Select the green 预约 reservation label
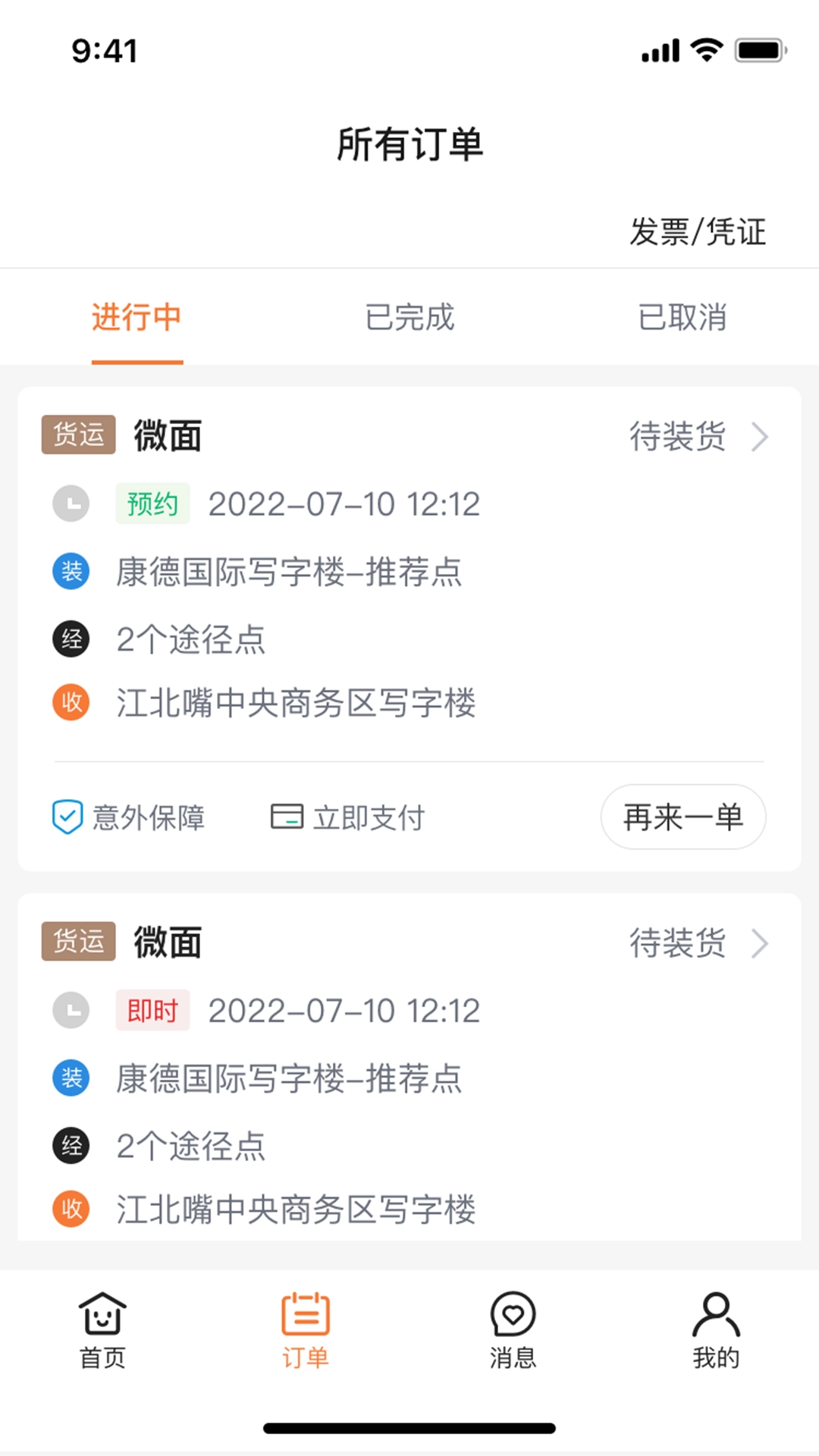Screen dimensions: 819x1456 (x=152, y=503)
